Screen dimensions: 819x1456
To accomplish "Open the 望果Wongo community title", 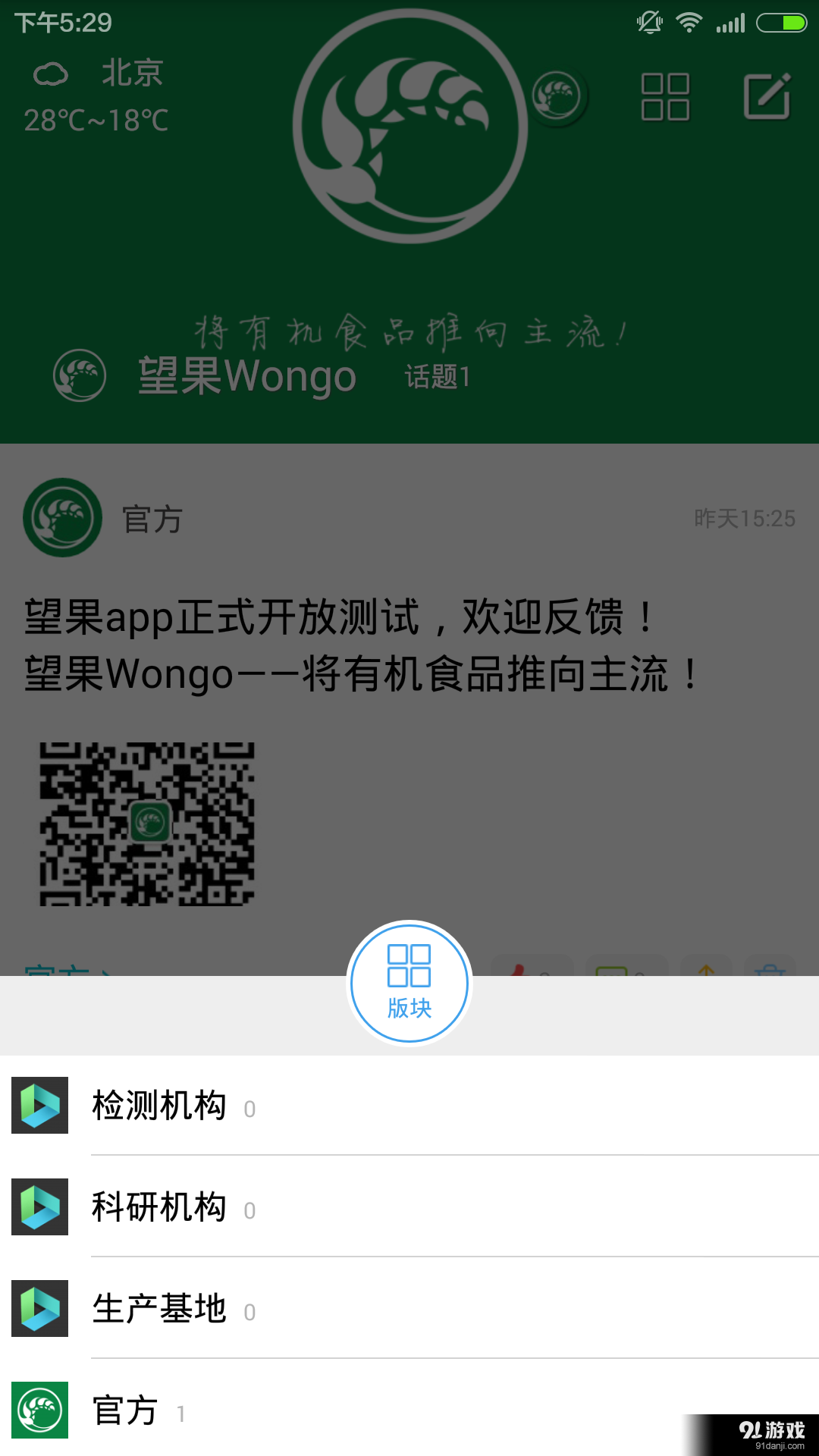I will [x=246, y=375].
